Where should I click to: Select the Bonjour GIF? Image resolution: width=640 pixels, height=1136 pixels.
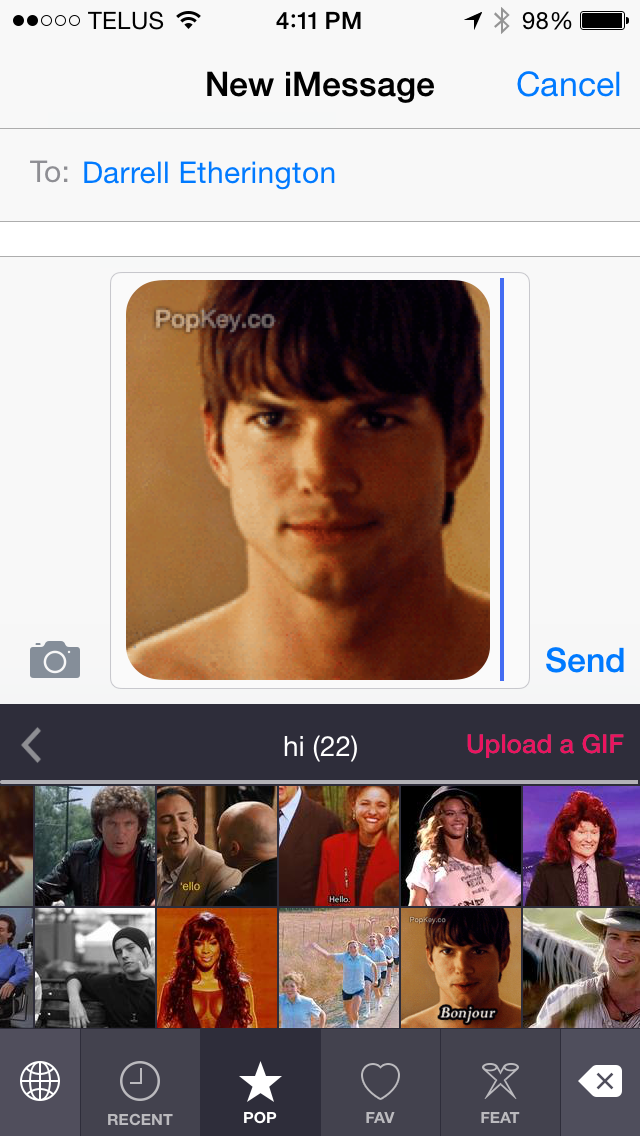461,967
